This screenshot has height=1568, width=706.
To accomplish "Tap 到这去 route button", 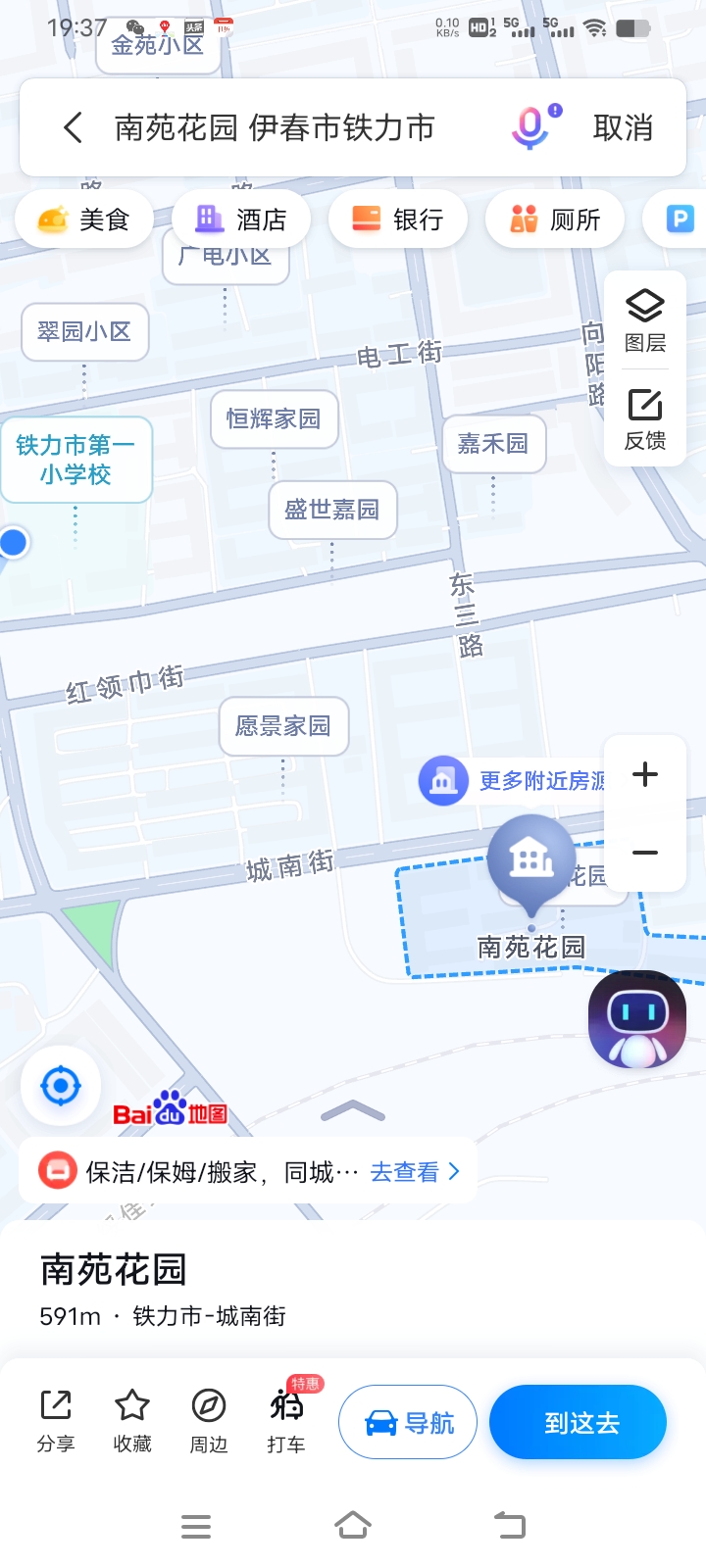I will pos(579,1422).
